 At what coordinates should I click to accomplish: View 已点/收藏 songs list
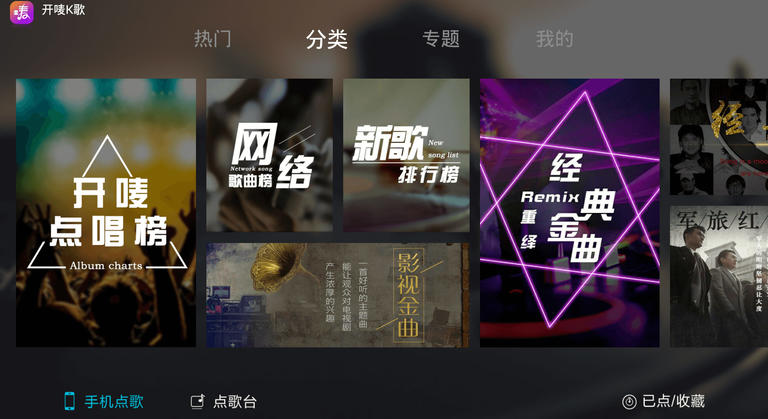[x=663, y=401]
